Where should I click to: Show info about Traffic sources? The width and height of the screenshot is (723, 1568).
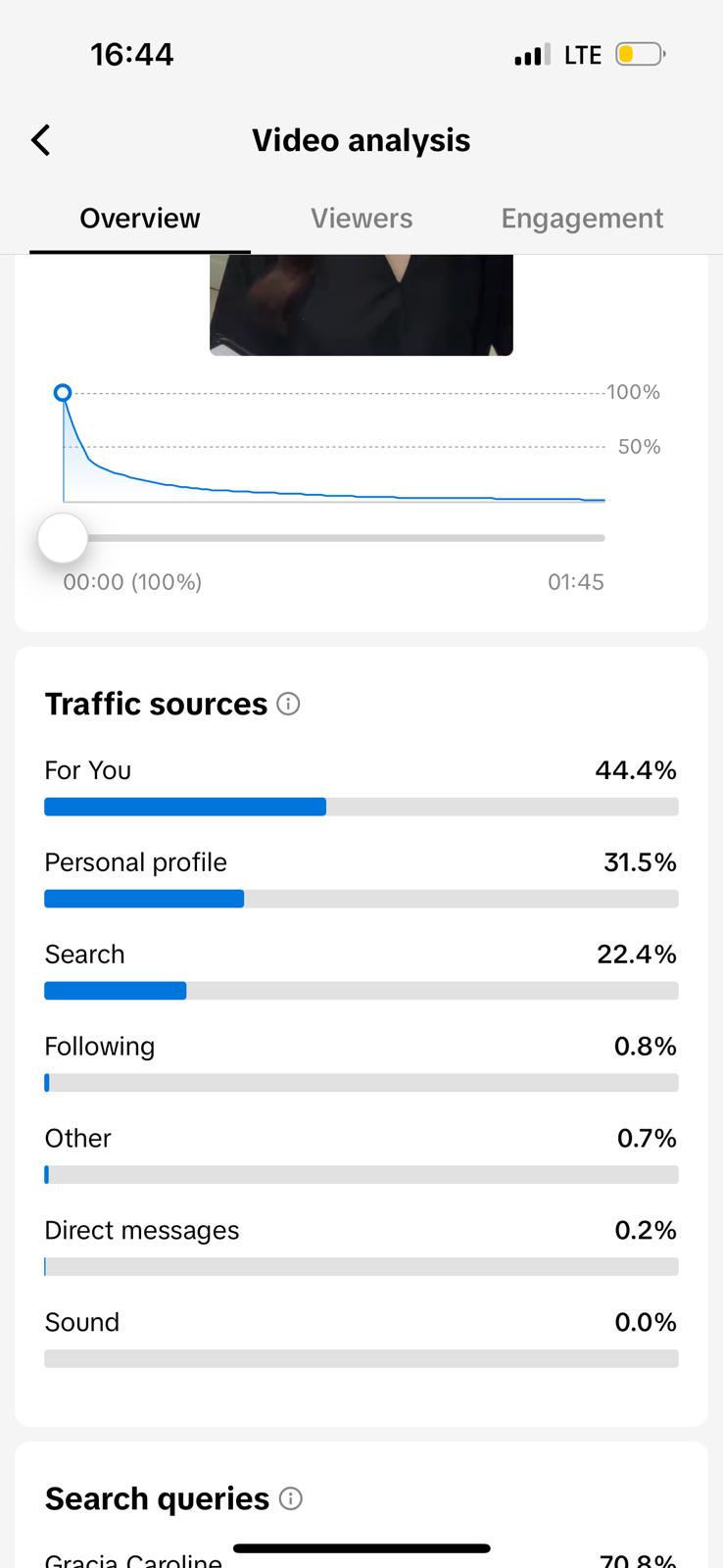pos(288,704)
